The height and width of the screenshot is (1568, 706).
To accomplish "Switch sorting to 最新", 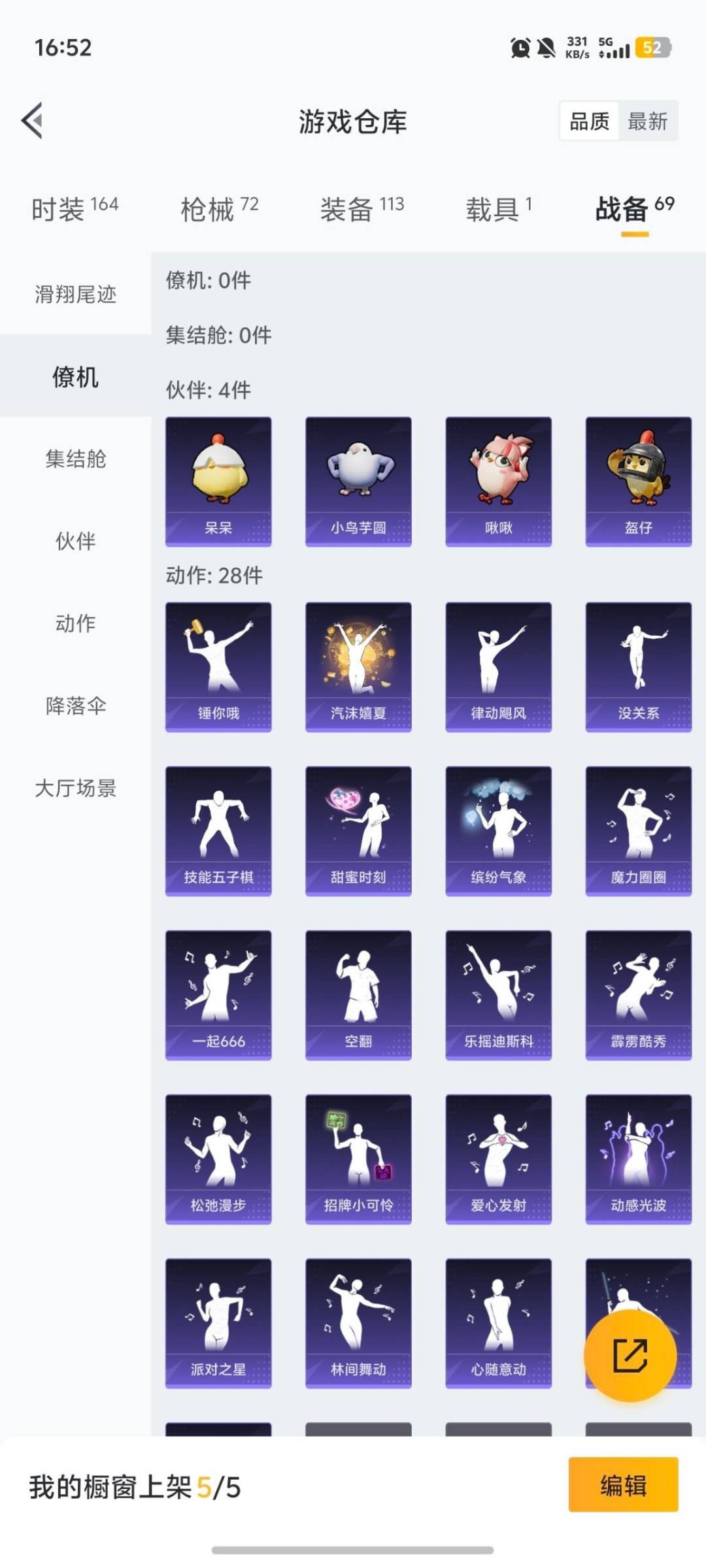I will coord(647,121).
